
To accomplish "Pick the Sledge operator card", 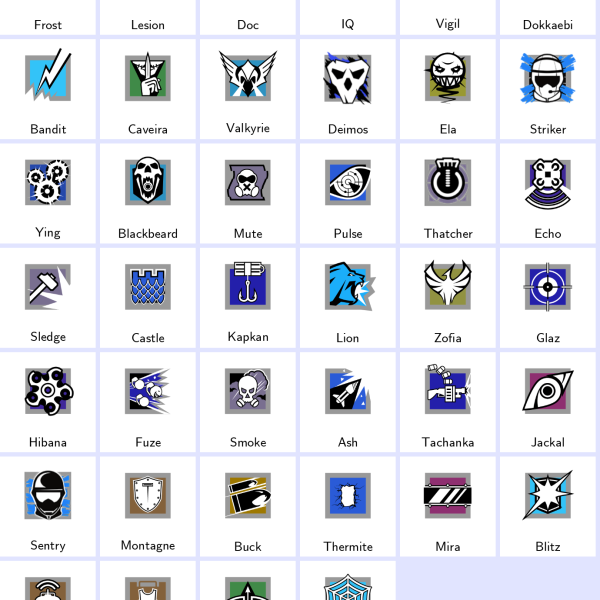I will click(48, 298).
